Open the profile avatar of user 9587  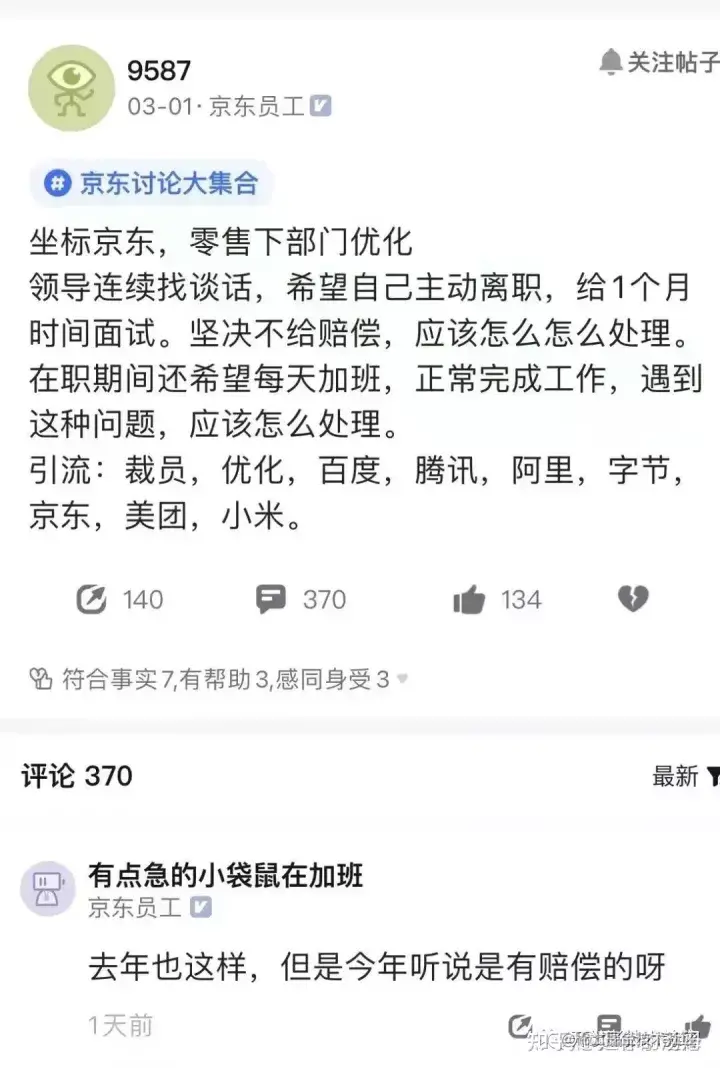coord(71,88)
